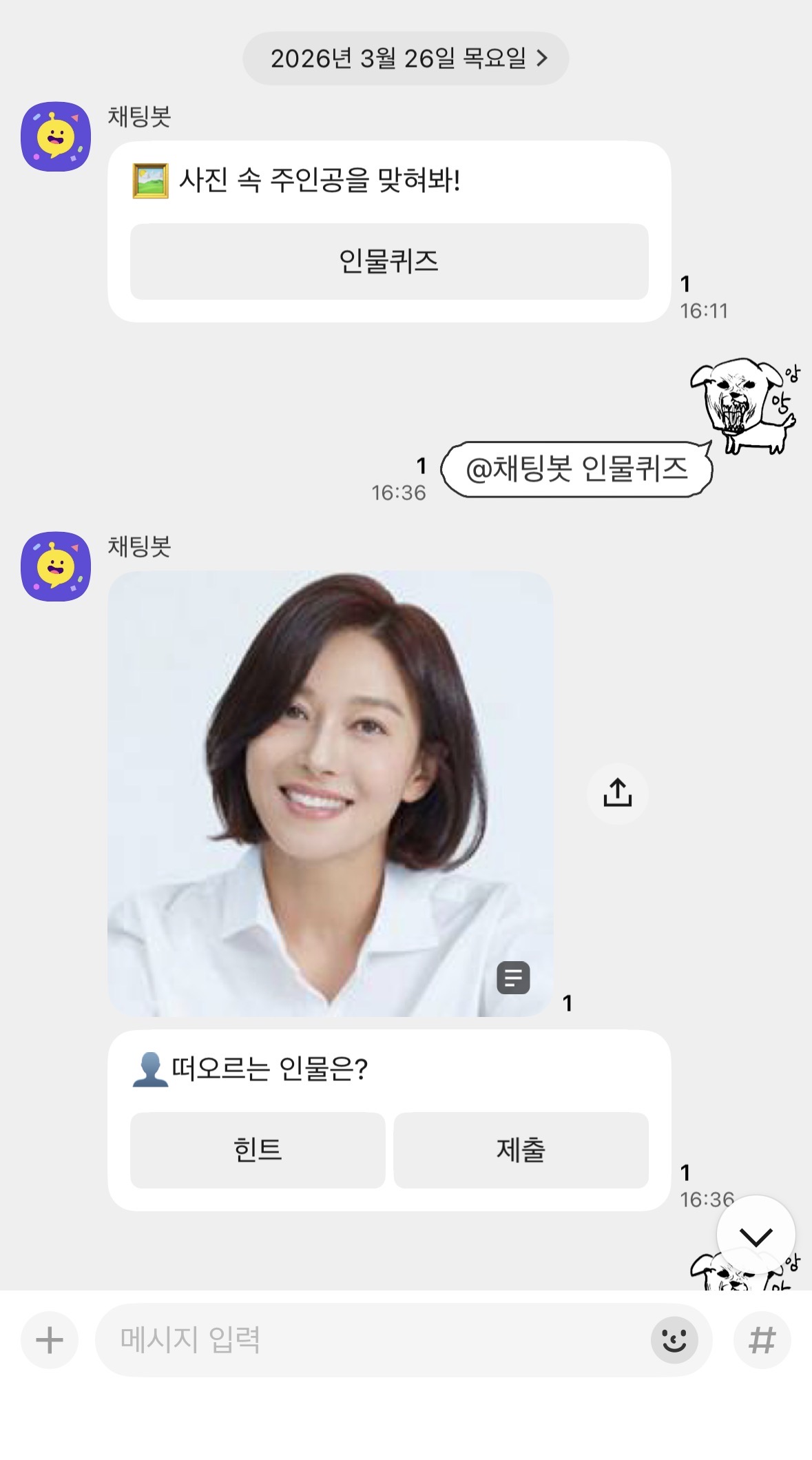Tap the 인물퀴즈 button
The height and width of the screenshot is (1460, 812).
389,261
